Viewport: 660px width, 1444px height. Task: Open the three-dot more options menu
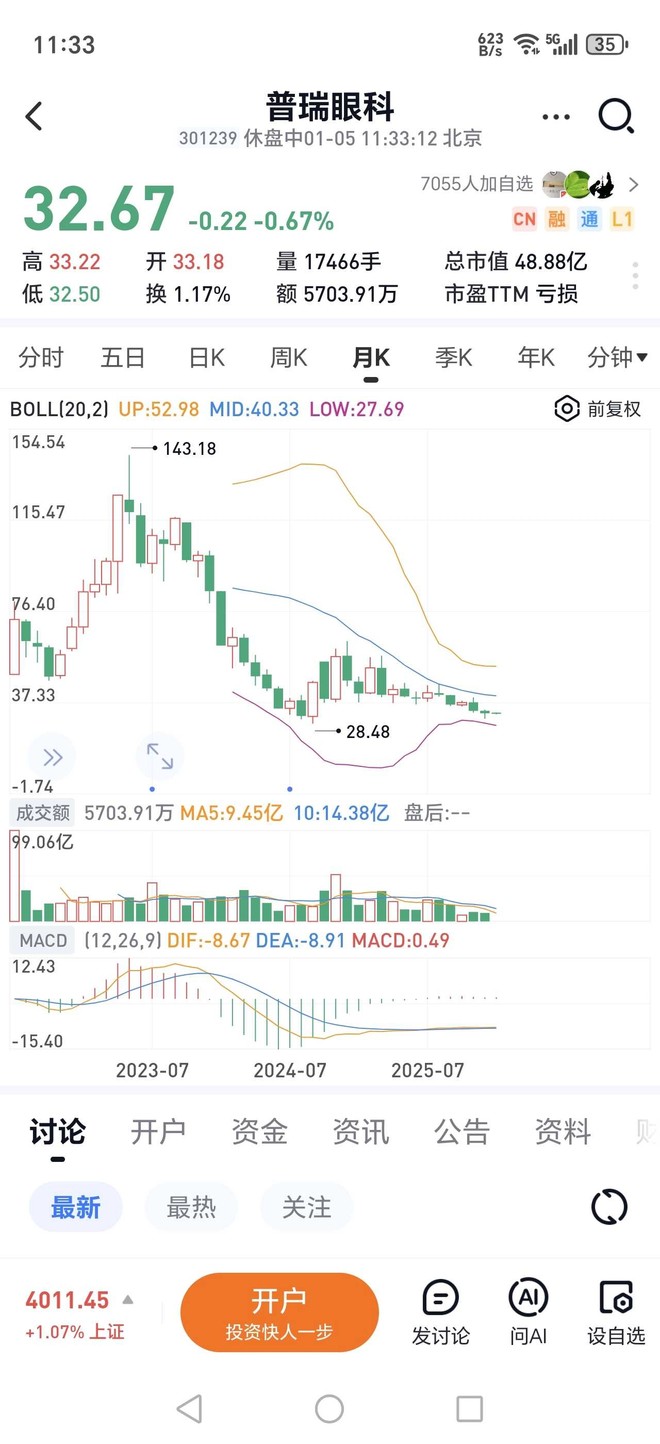pyautogui.click(x=556, y=117)
